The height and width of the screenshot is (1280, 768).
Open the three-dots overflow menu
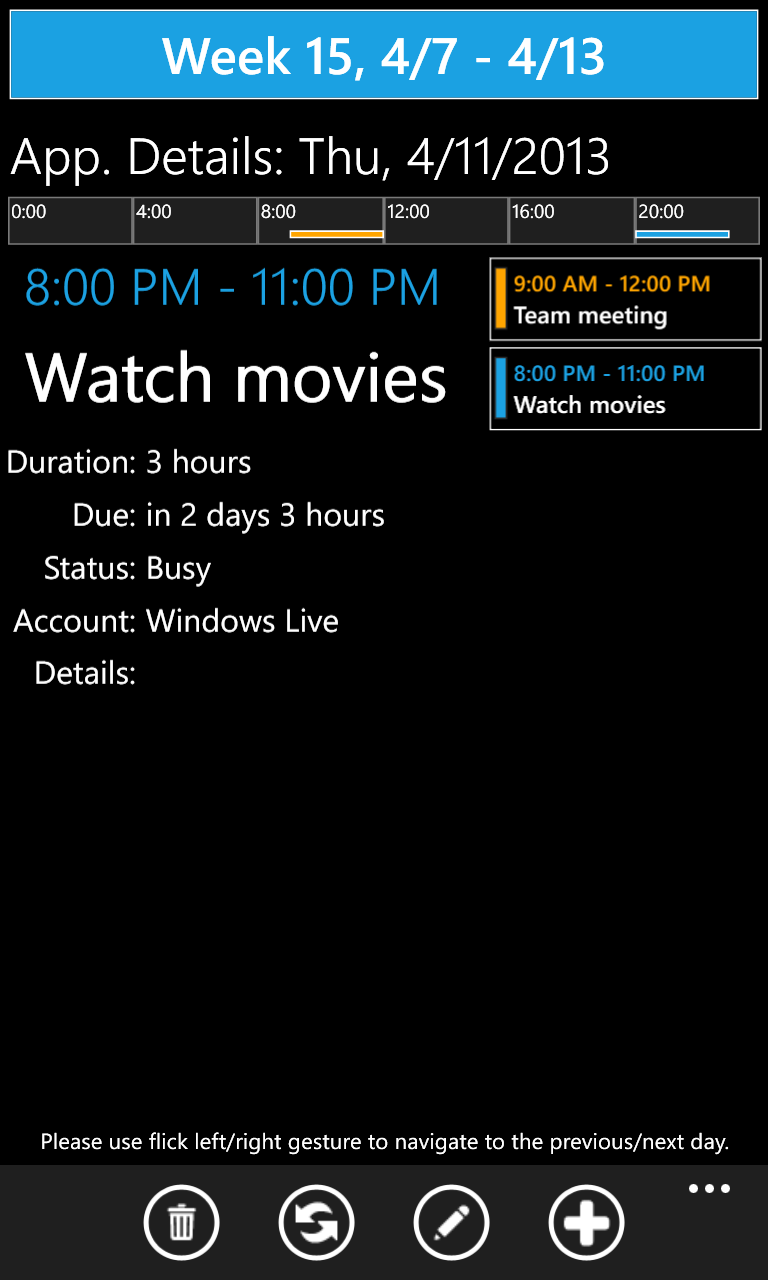pyautogui.click(x=709, y=1189)
